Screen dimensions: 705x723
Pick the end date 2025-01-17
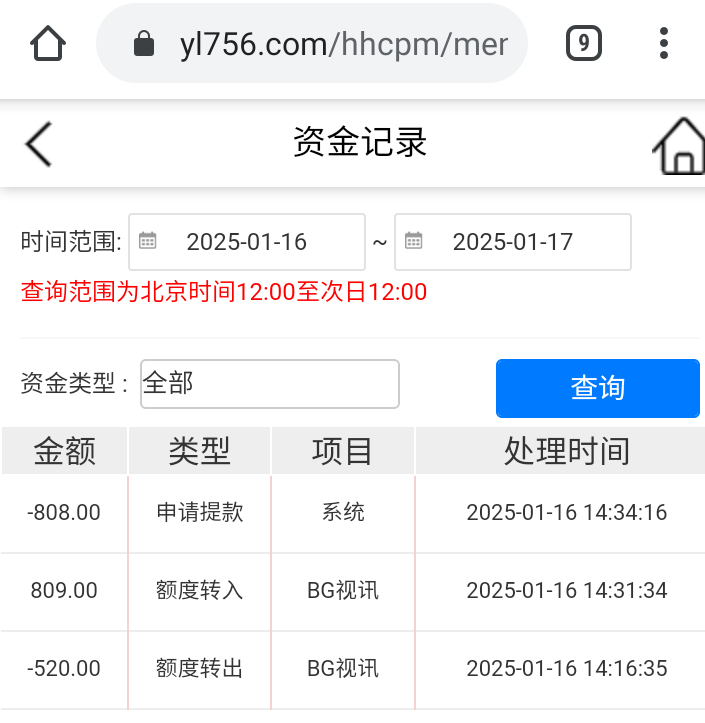coord(512,242)
